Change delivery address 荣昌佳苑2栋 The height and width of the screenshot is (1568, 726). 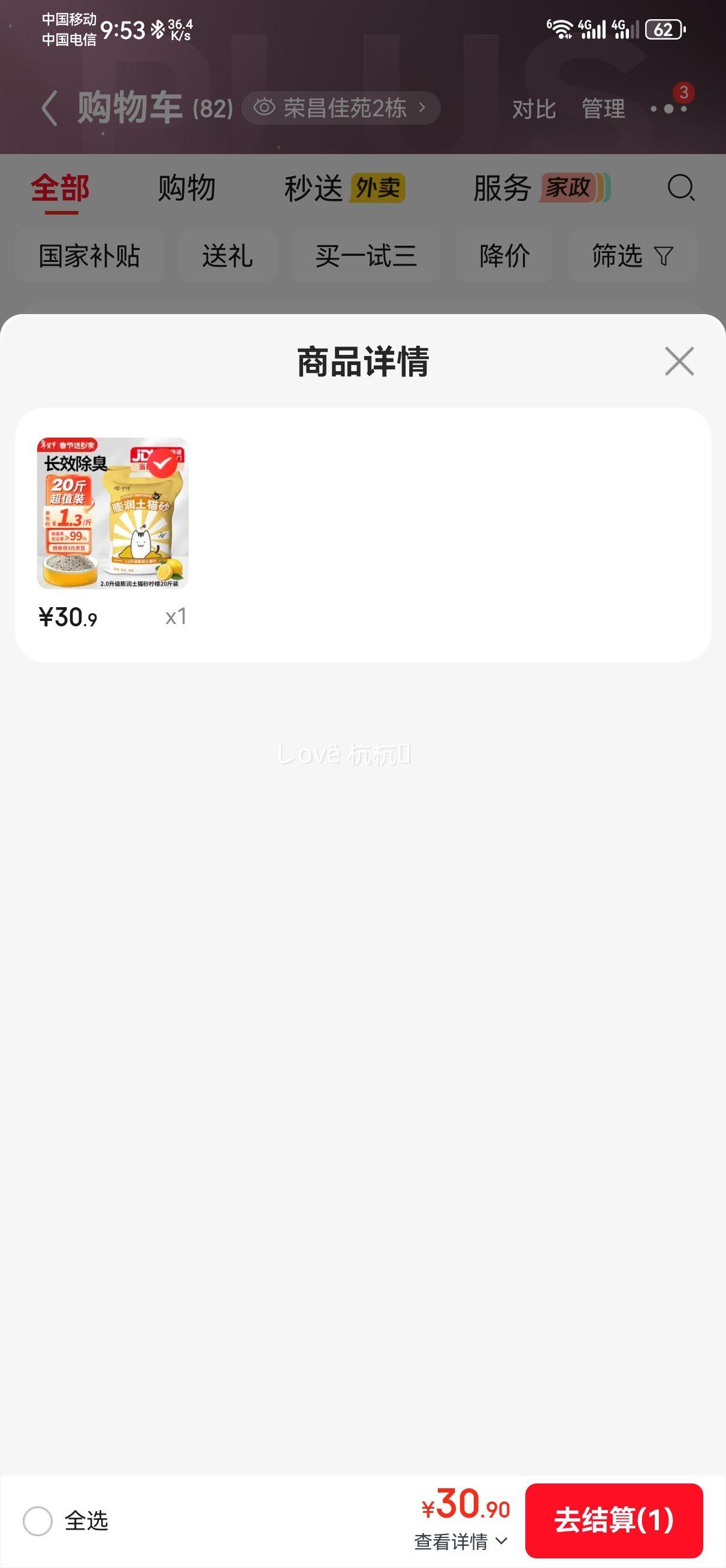[x=341, y=108]
